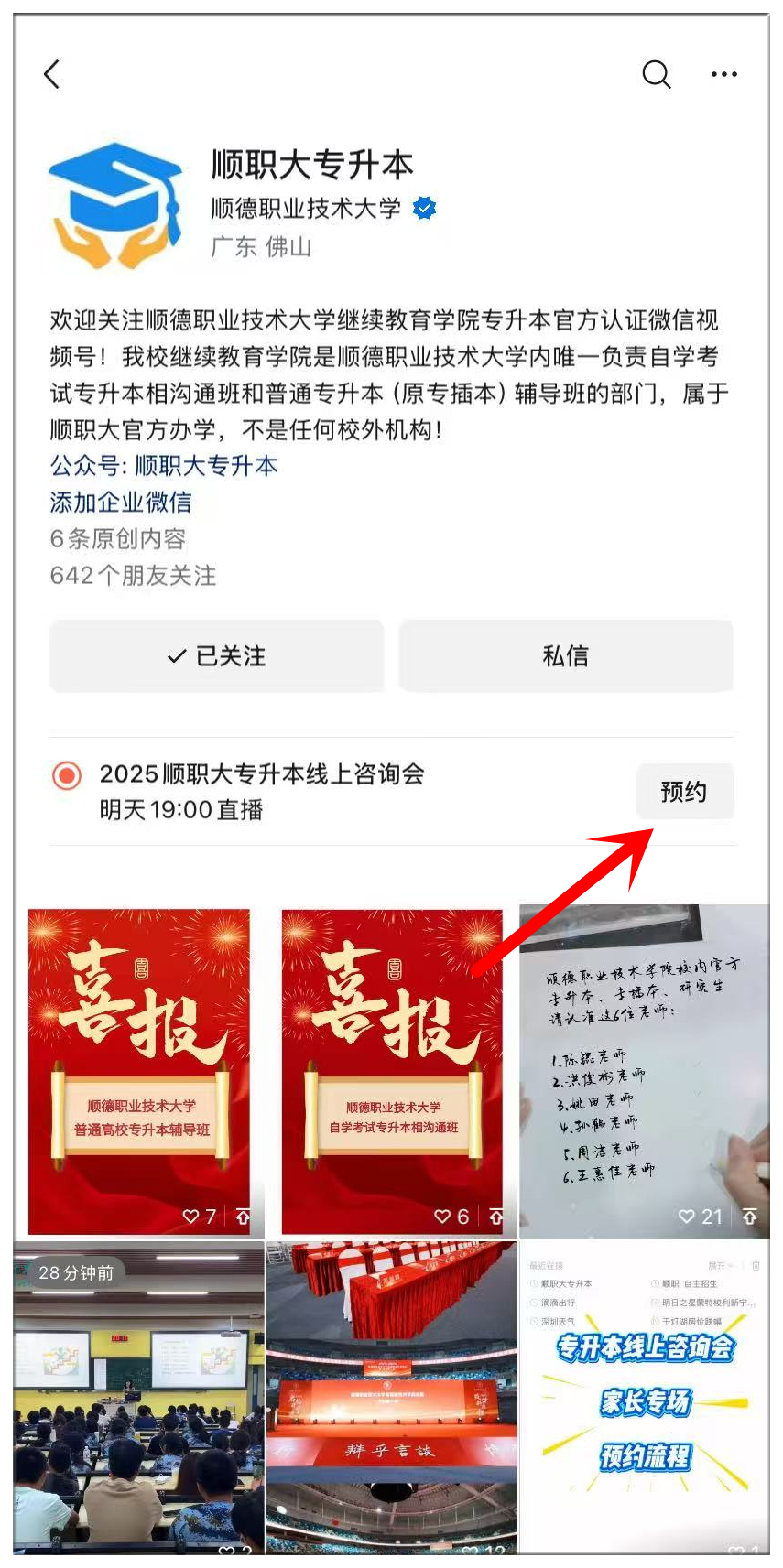Open the 普通高校专升本辅导班 喜报 video

tap(139, 1071)
